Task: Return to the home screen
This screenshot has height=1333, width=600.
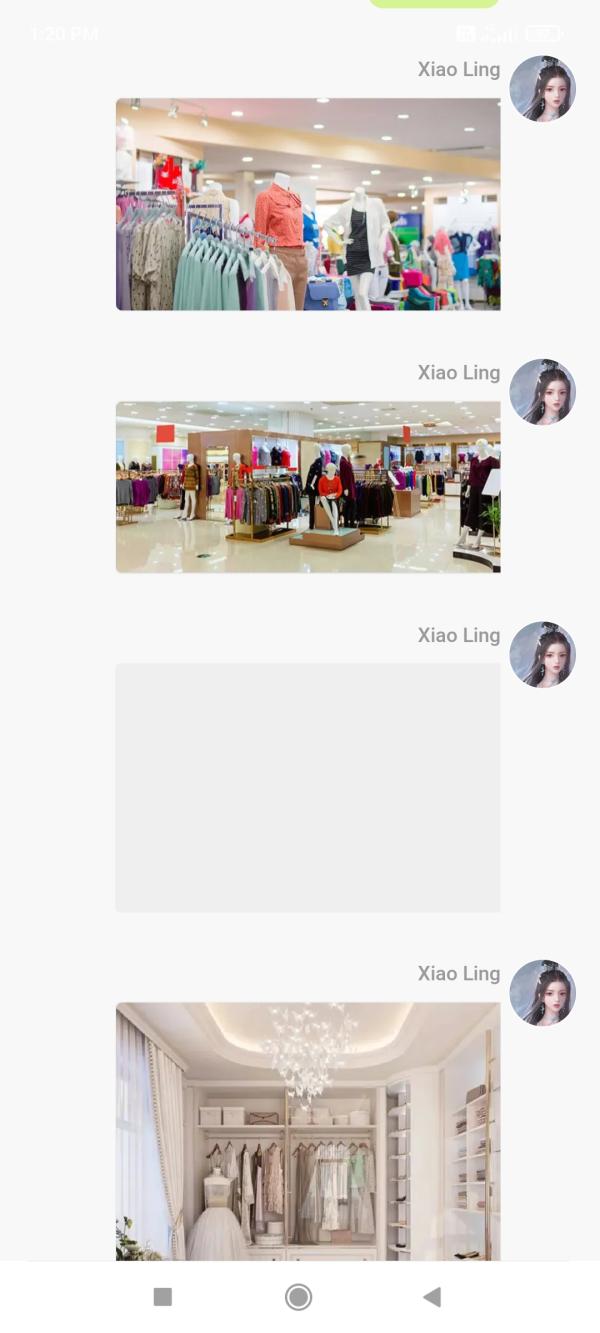Action: point(298,1297)
